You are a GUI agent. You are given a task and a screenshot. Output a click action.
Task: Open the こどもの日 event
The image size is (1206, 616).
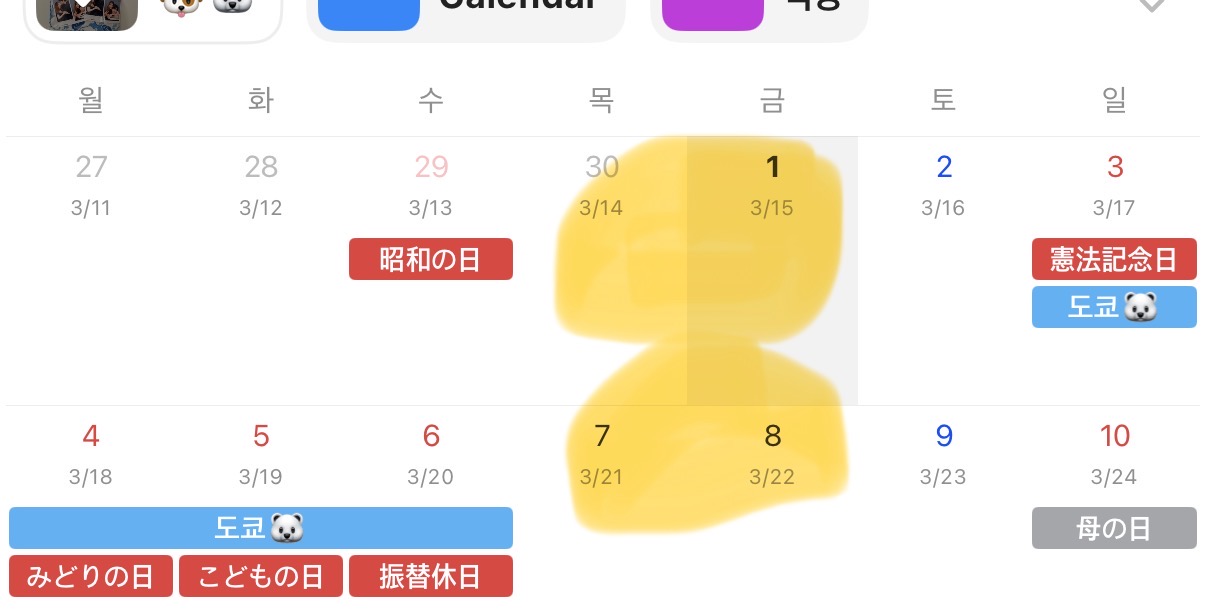(x=261, y=576)
